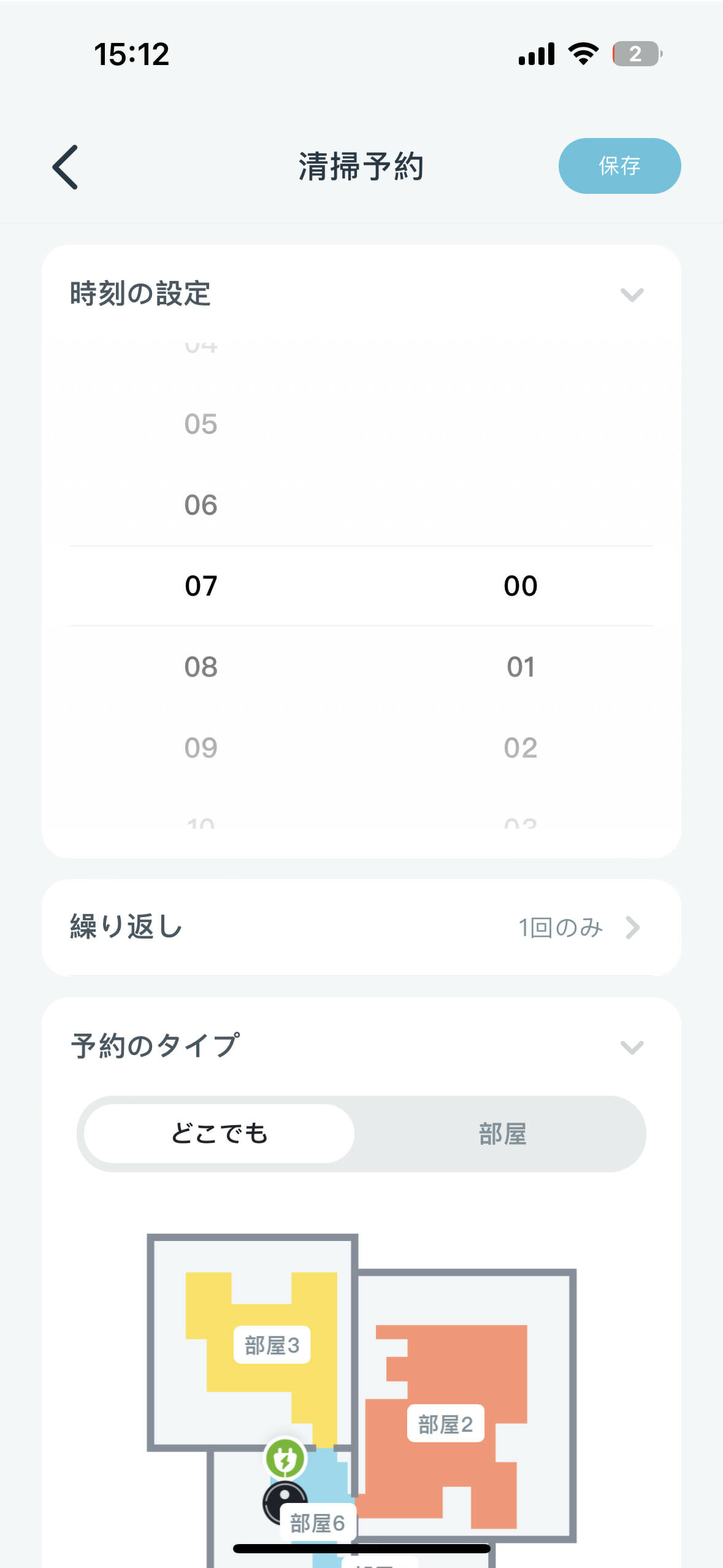
Task: Select 部屋3 on the map
Action: point(272,1345)
